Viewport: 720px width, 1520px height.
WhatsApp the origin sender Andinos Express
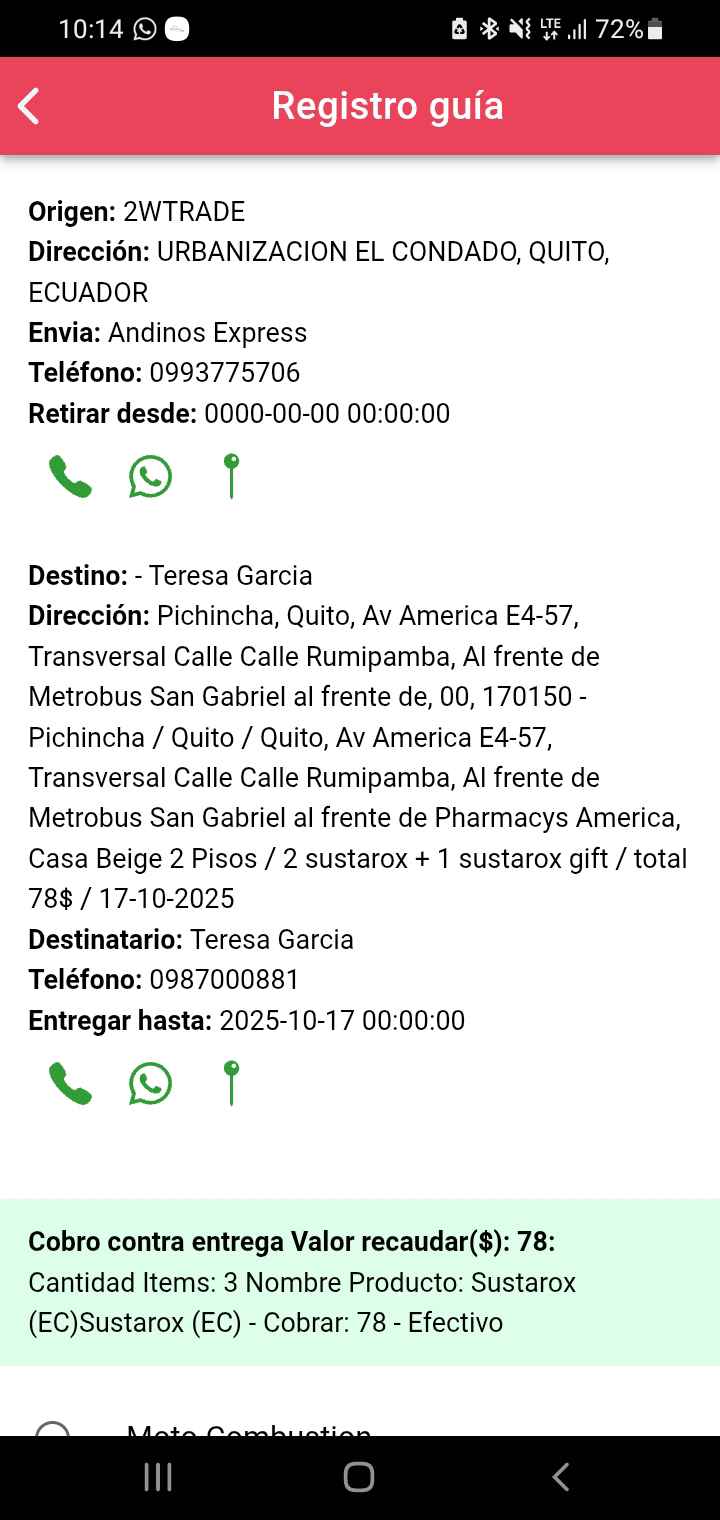[x=150, y=477]
